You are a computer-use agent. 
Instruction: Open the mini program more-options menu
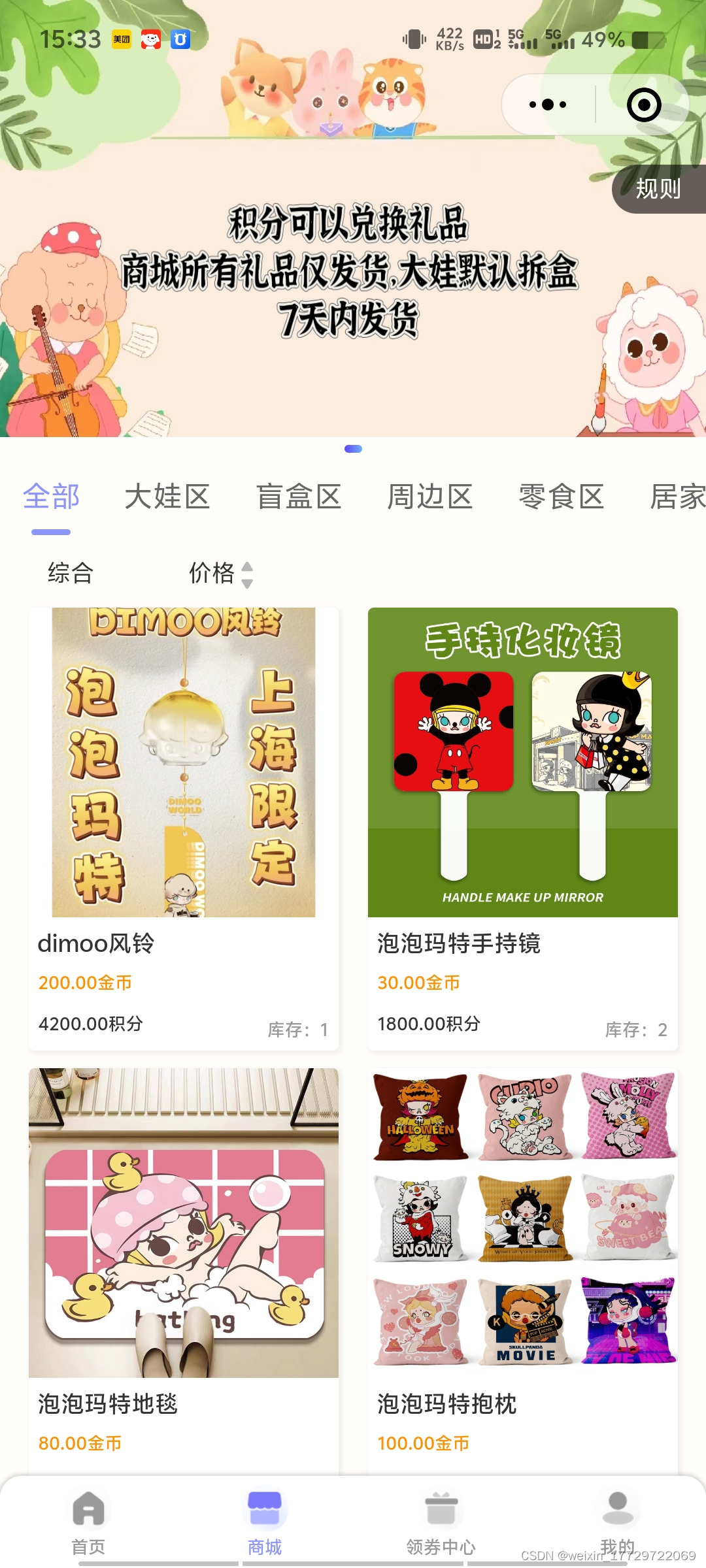click(x=548, y=105)
